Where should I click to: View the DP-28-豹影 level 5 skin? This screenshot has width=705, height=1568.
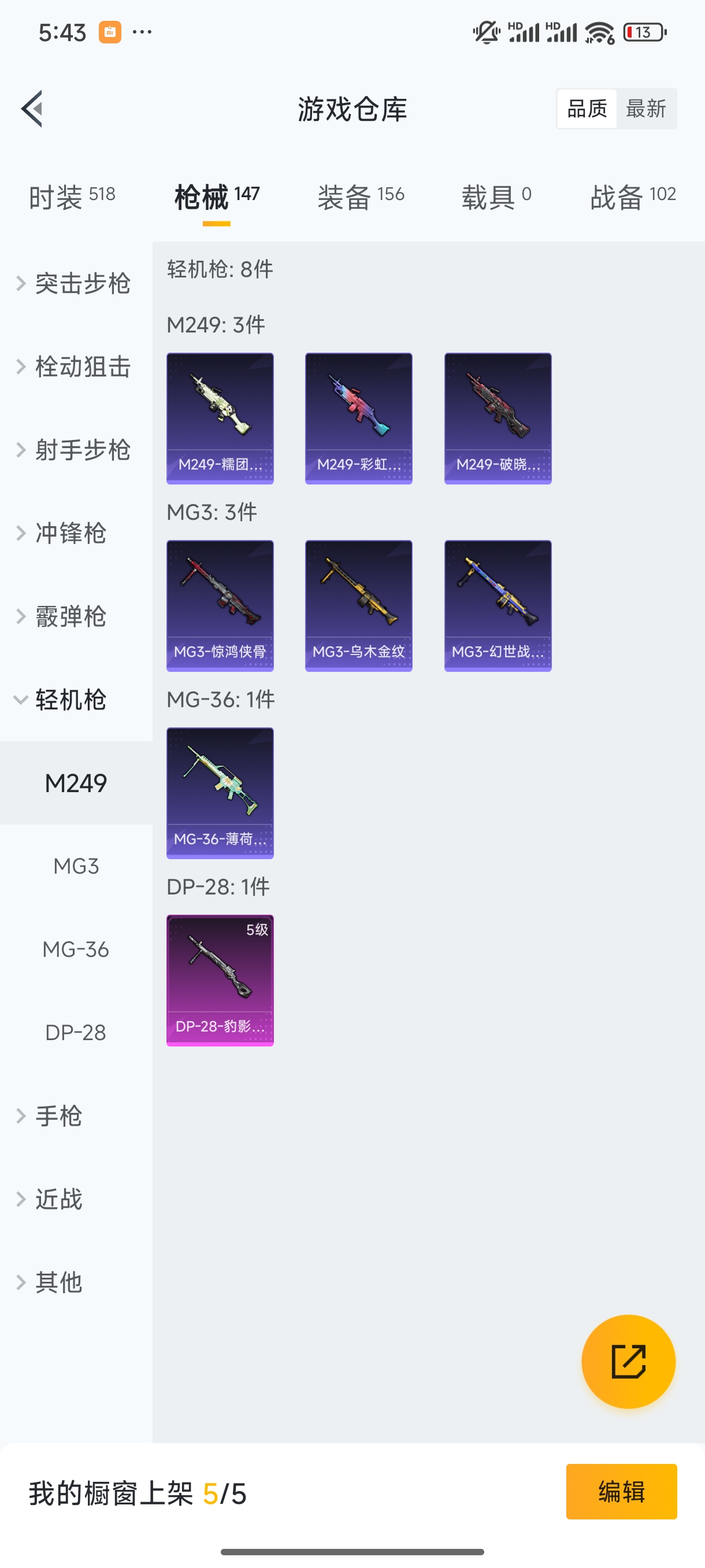point(220,979)
